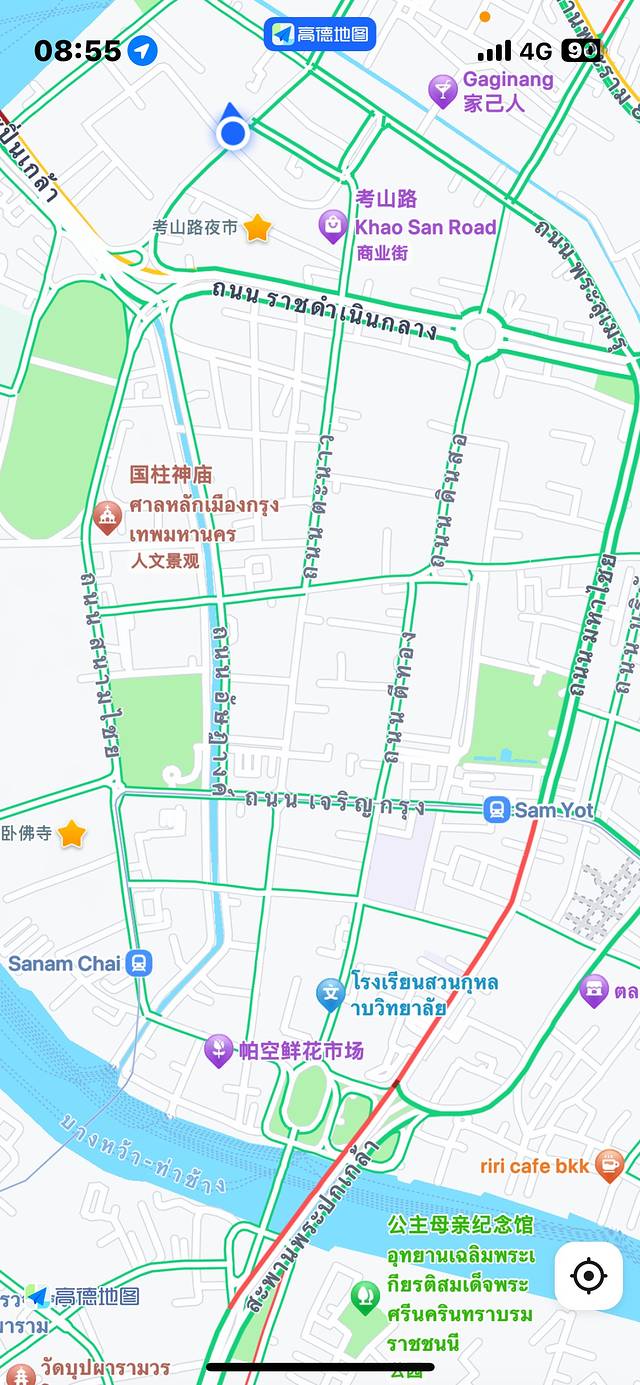The height and width of the screenshot is (1385, 640).
Task: Open the starred 考山路夜市 place
Action: pos(257,228)
